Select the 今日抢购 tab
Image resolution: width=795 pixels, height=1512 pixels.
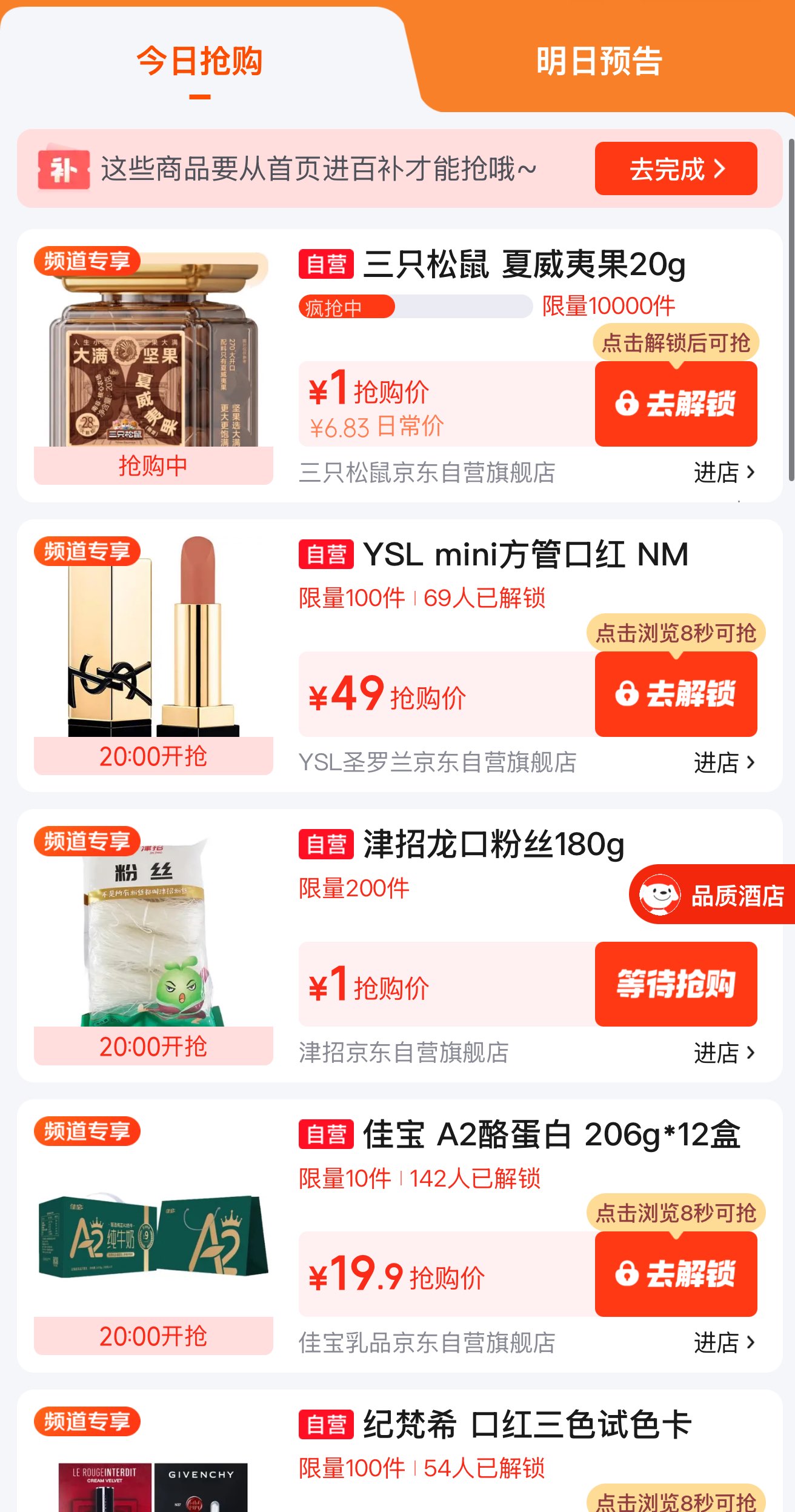tap(199, 61)
